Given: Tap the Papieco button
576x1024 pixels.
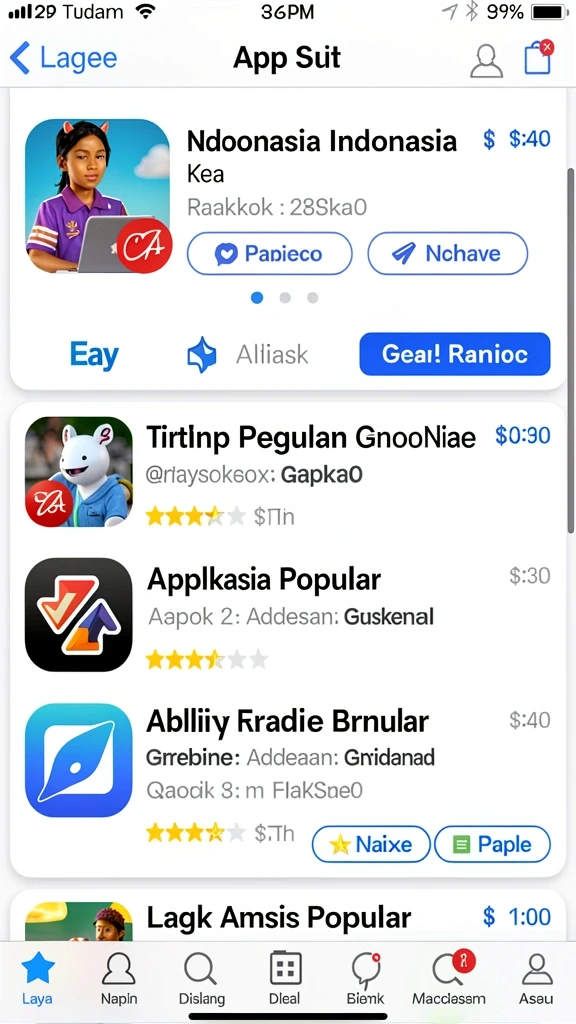Looking at the screenshot, I should tap(269, 253).
